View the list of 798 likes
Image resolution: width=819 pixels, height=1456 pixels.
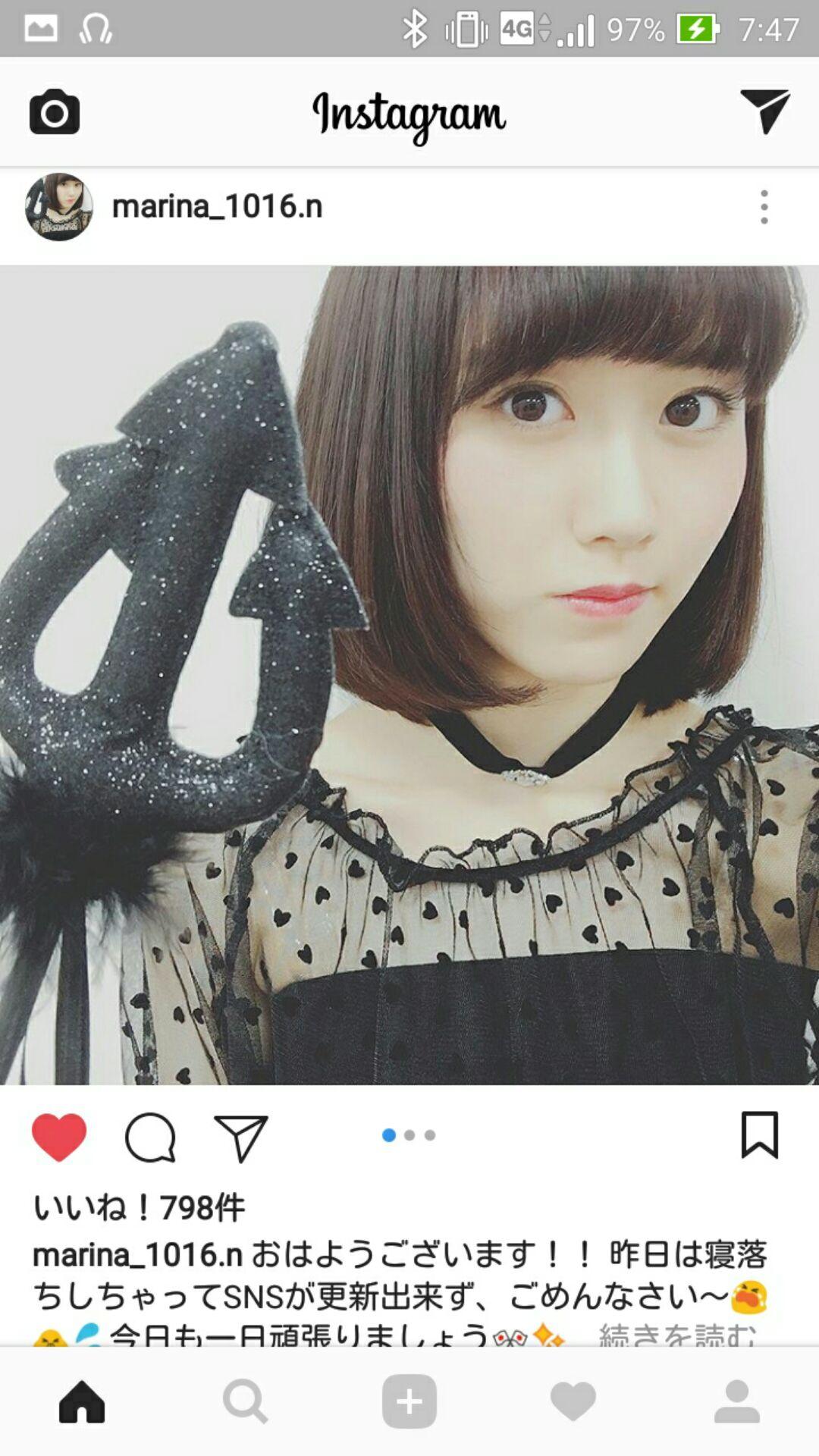point(139,1207)
